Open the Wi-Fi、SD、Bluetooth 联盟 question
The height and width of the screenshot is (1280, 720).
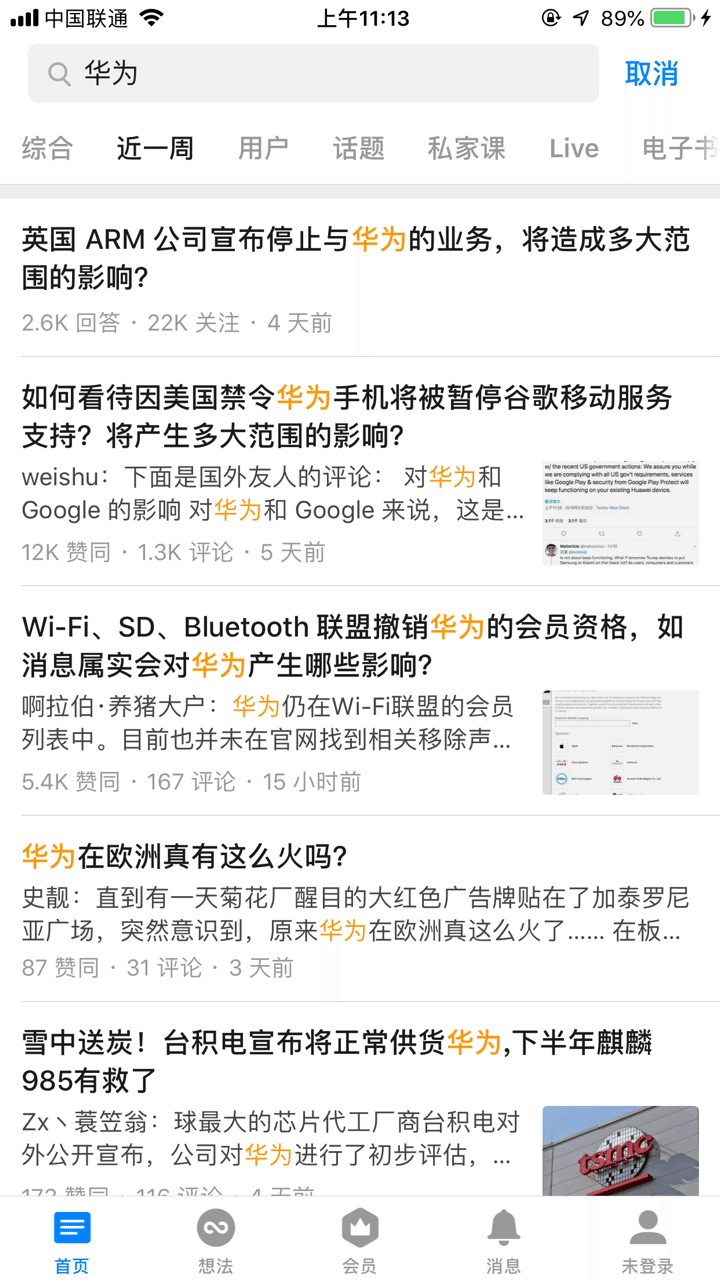(x=352, y=645)
